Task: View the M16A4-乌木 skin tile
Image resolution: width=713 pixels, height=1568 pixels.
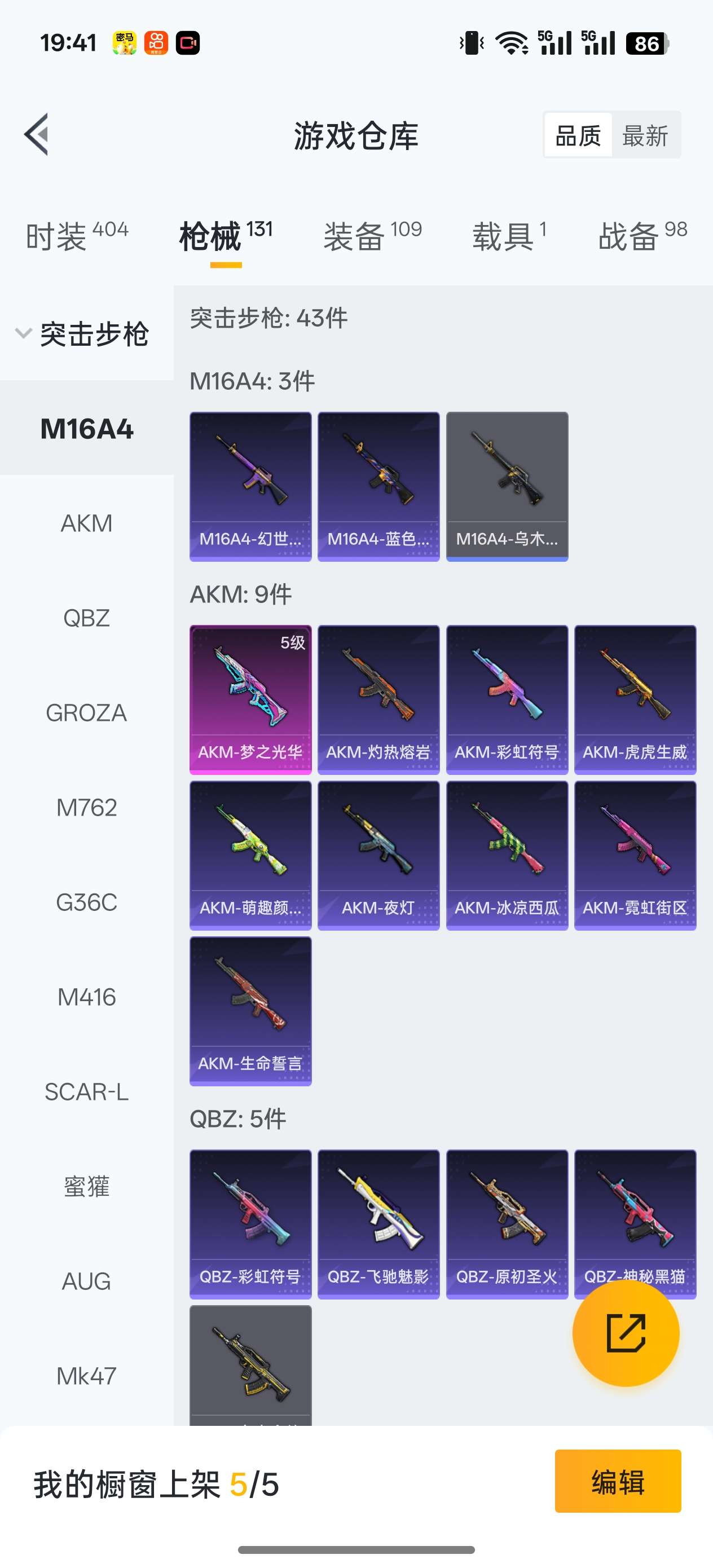Action: [507, 486]
